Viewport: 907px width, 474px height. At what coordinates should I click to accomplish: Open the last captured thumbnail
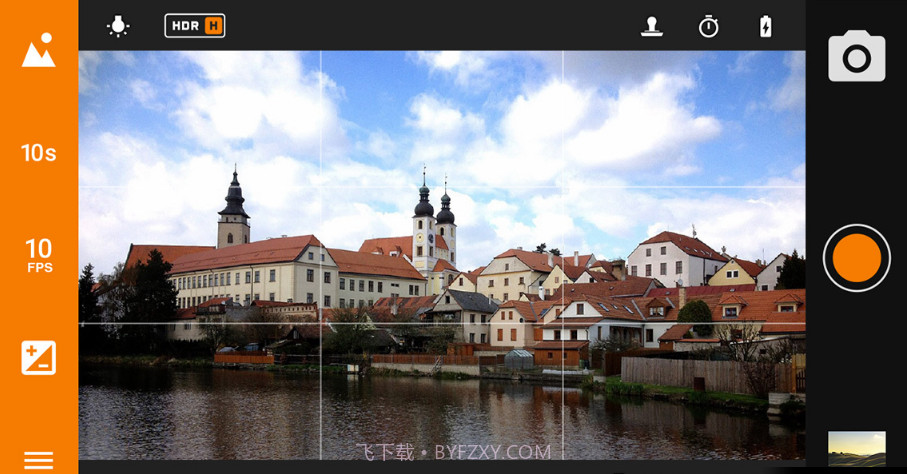coord(856,448)
